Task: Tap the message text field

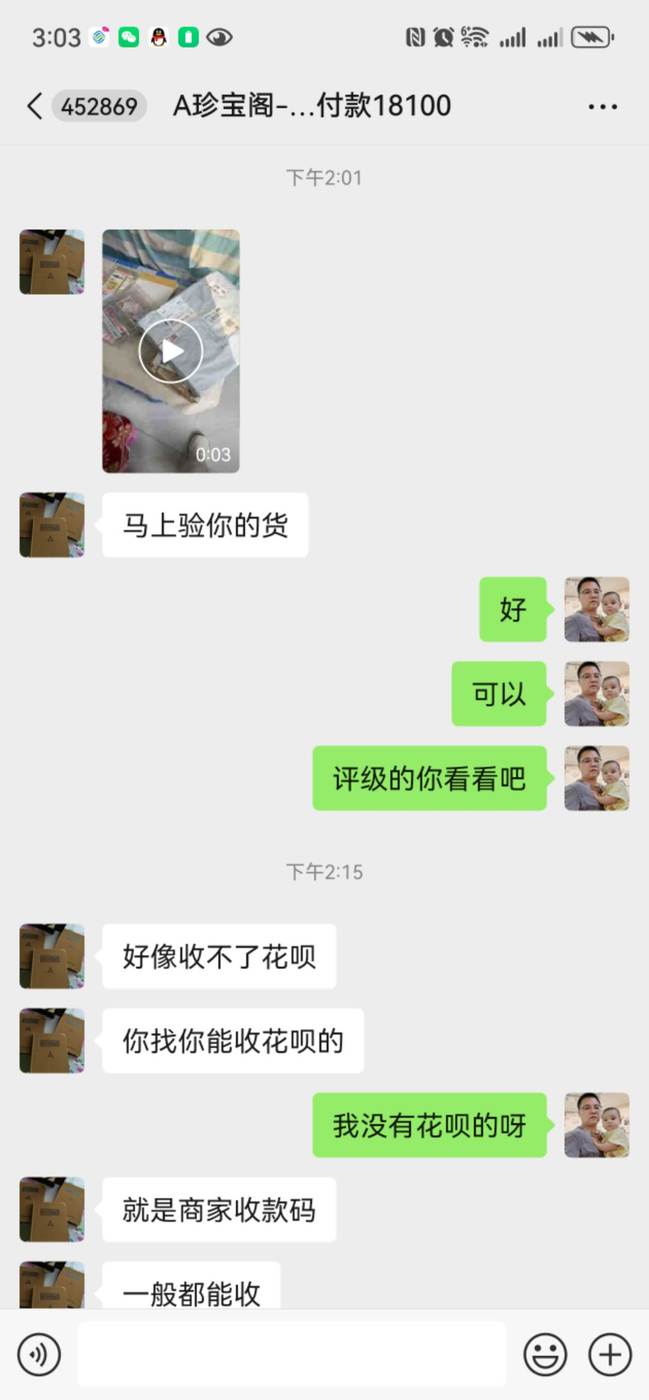Action: (291, 1355)
